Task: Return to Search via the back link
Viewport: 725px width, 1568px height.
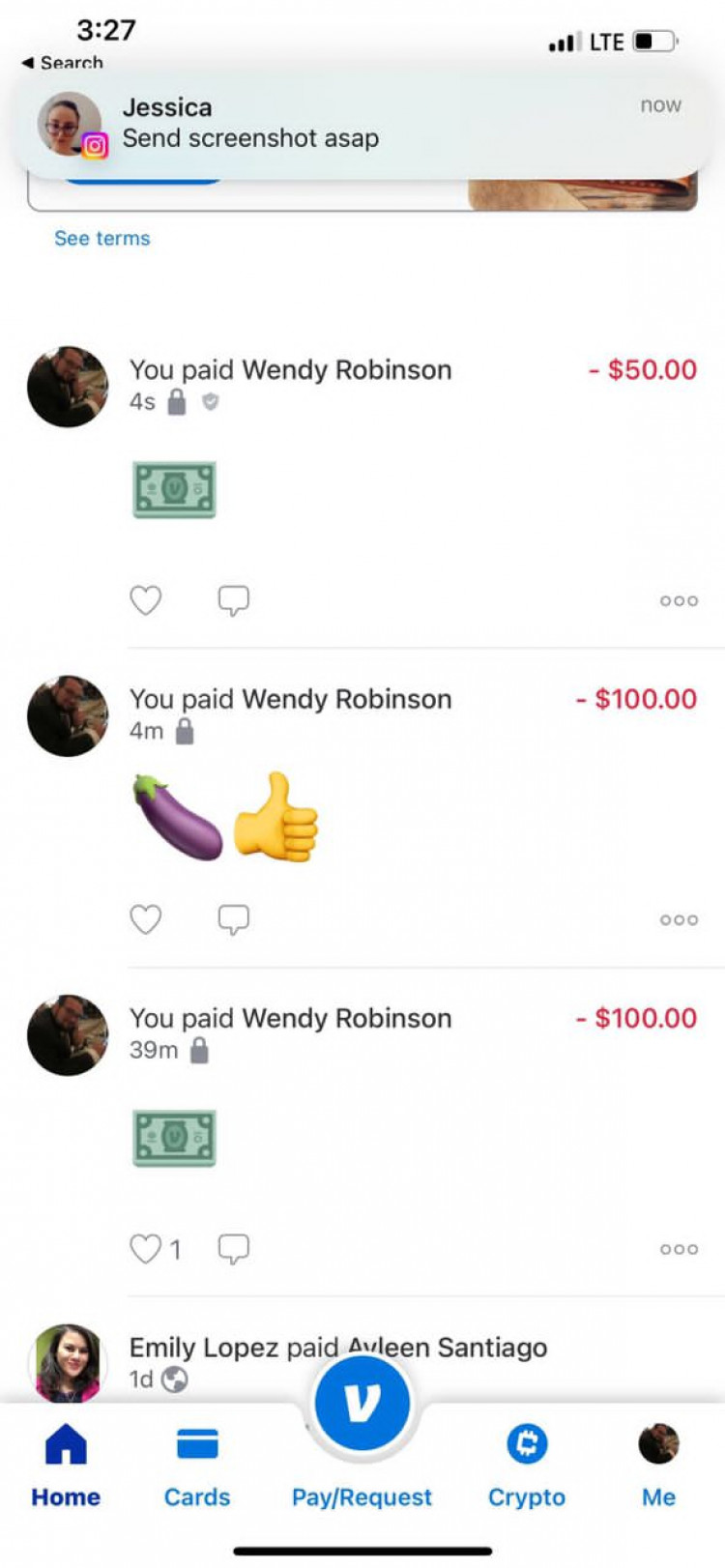Action: [63, 63]
